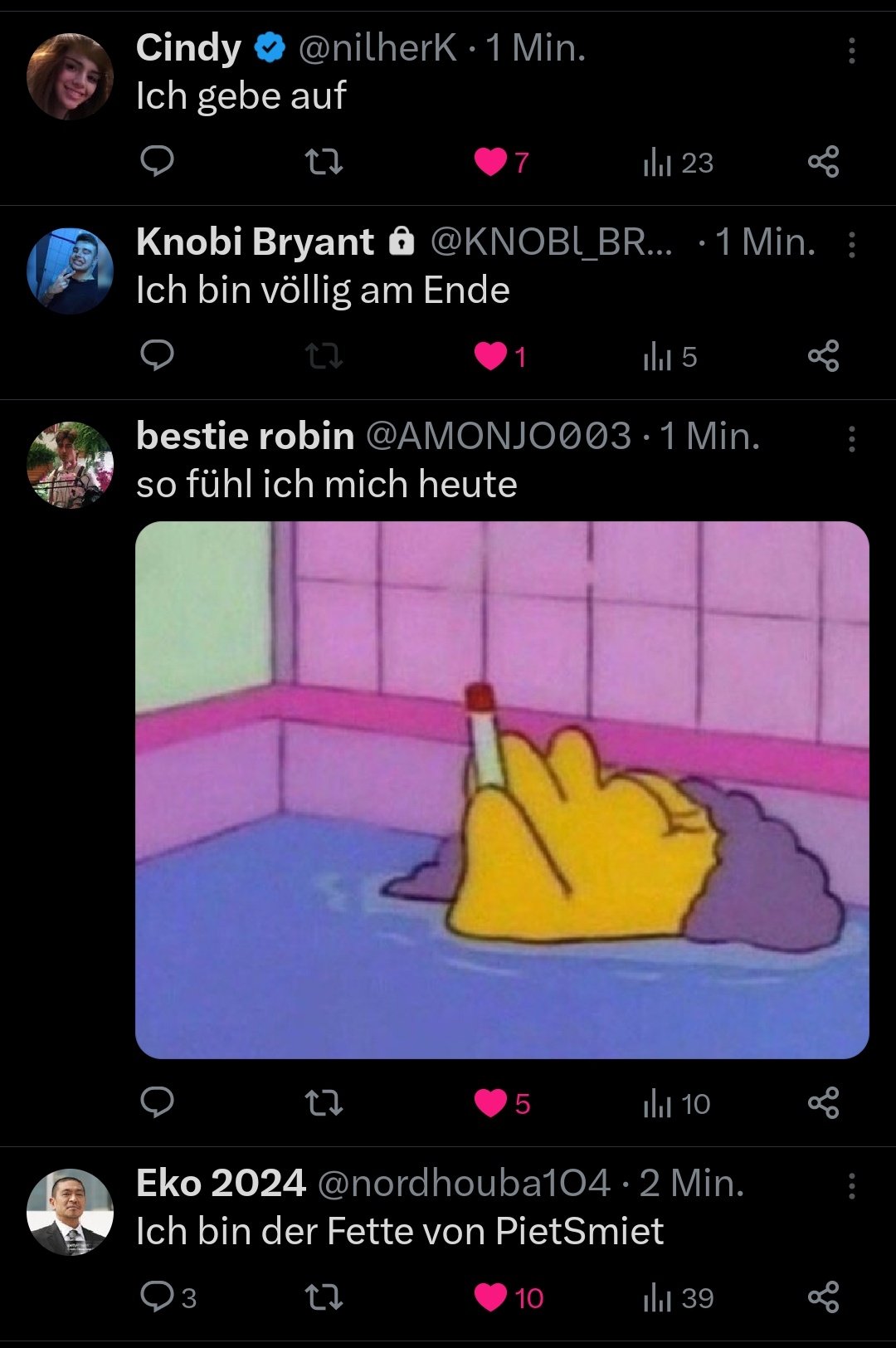Open overflow menu on bestie robin's tweet

[x=851, y=439]
